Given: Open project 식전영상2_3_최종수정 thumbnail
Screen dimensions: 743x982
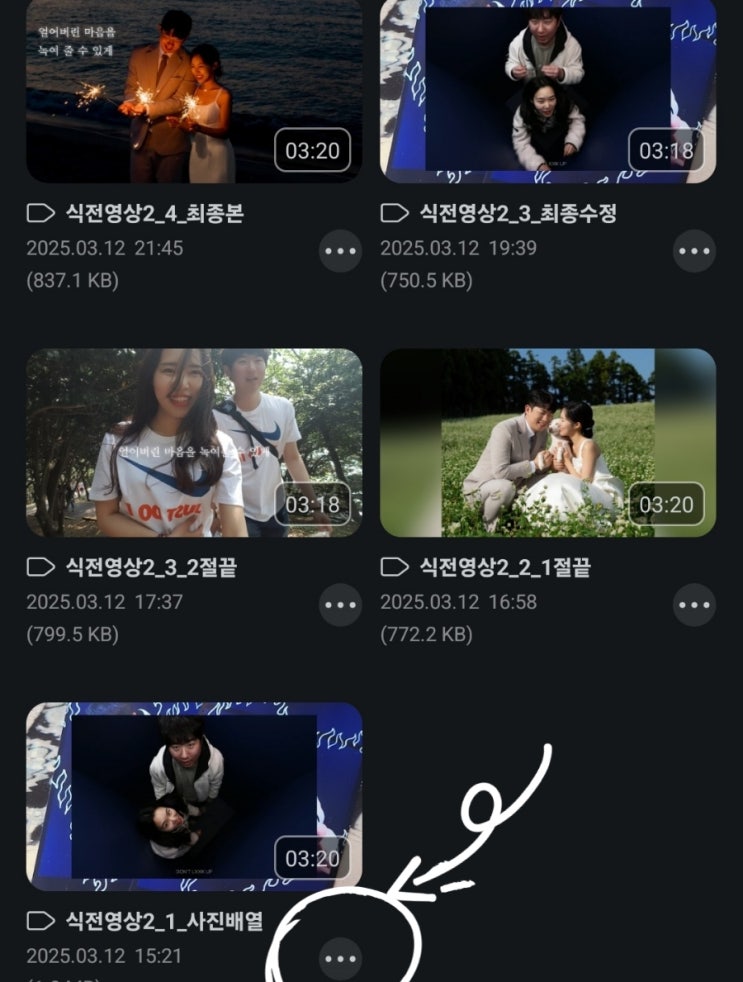Looking at the screenshot, I should 548,90.
